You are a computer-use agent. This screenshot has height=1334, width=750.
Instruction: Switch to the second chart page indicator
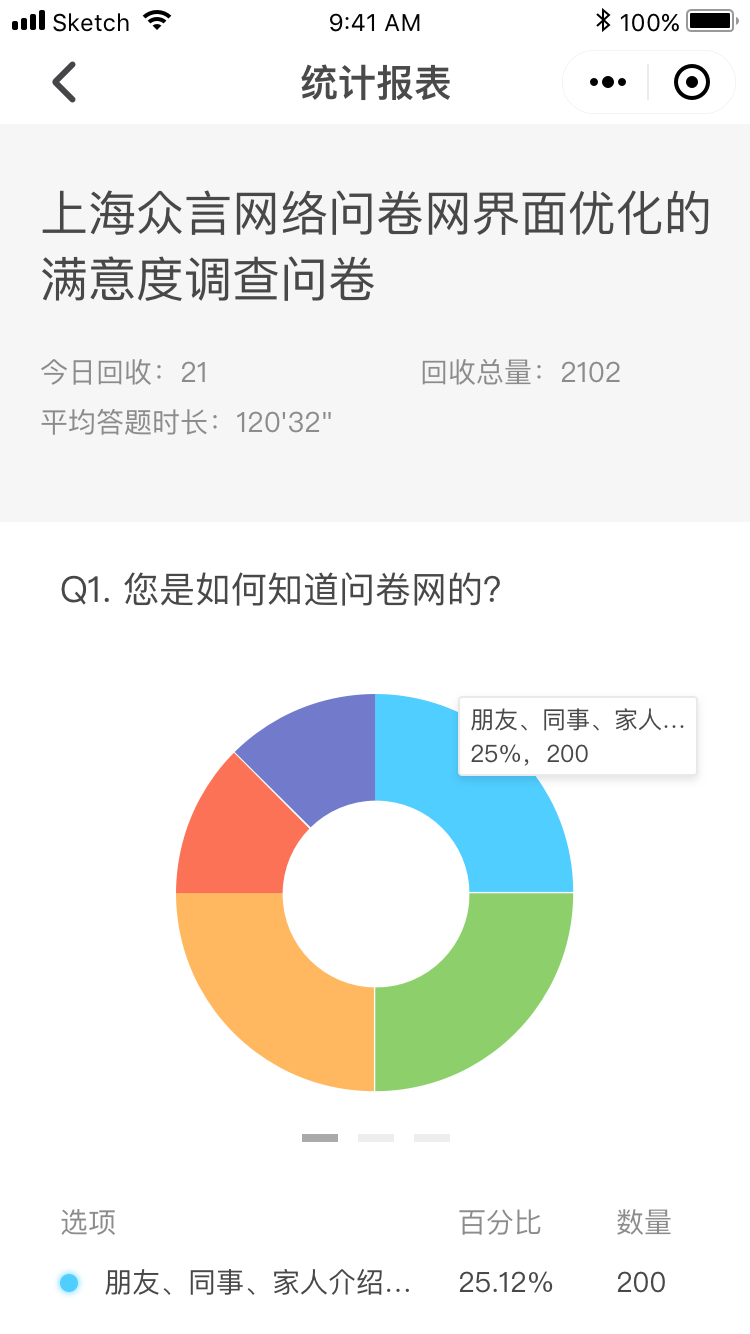376,1138
